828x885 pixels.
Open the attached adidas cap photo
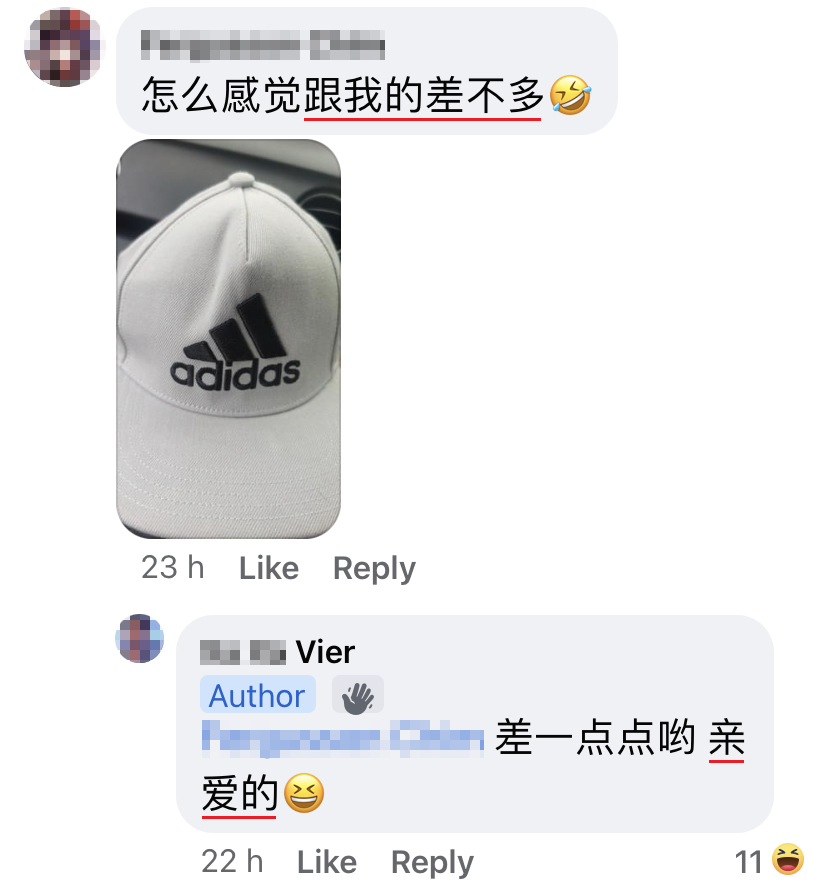click(x=229, y=339)
